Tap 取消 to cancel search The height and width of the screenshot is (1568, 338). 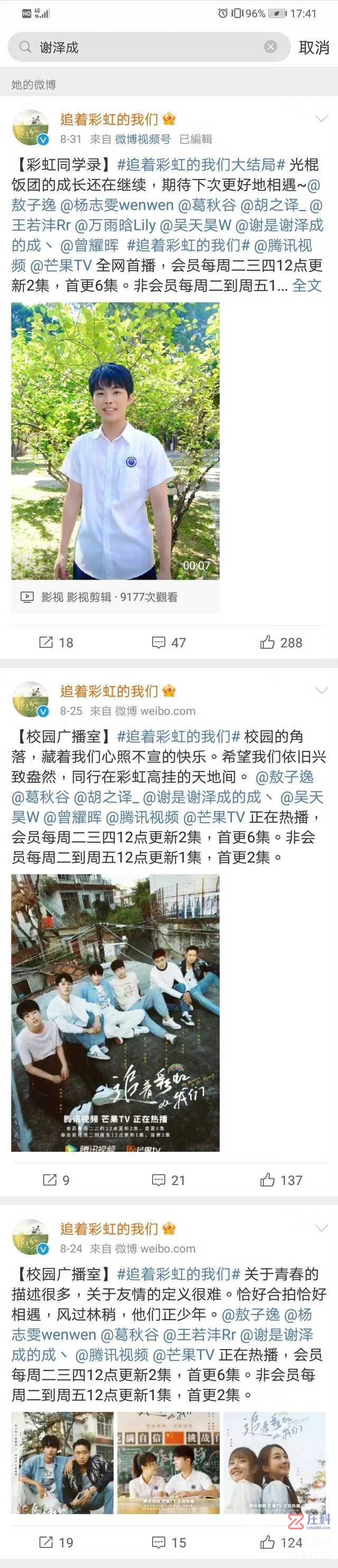[314, 47]
